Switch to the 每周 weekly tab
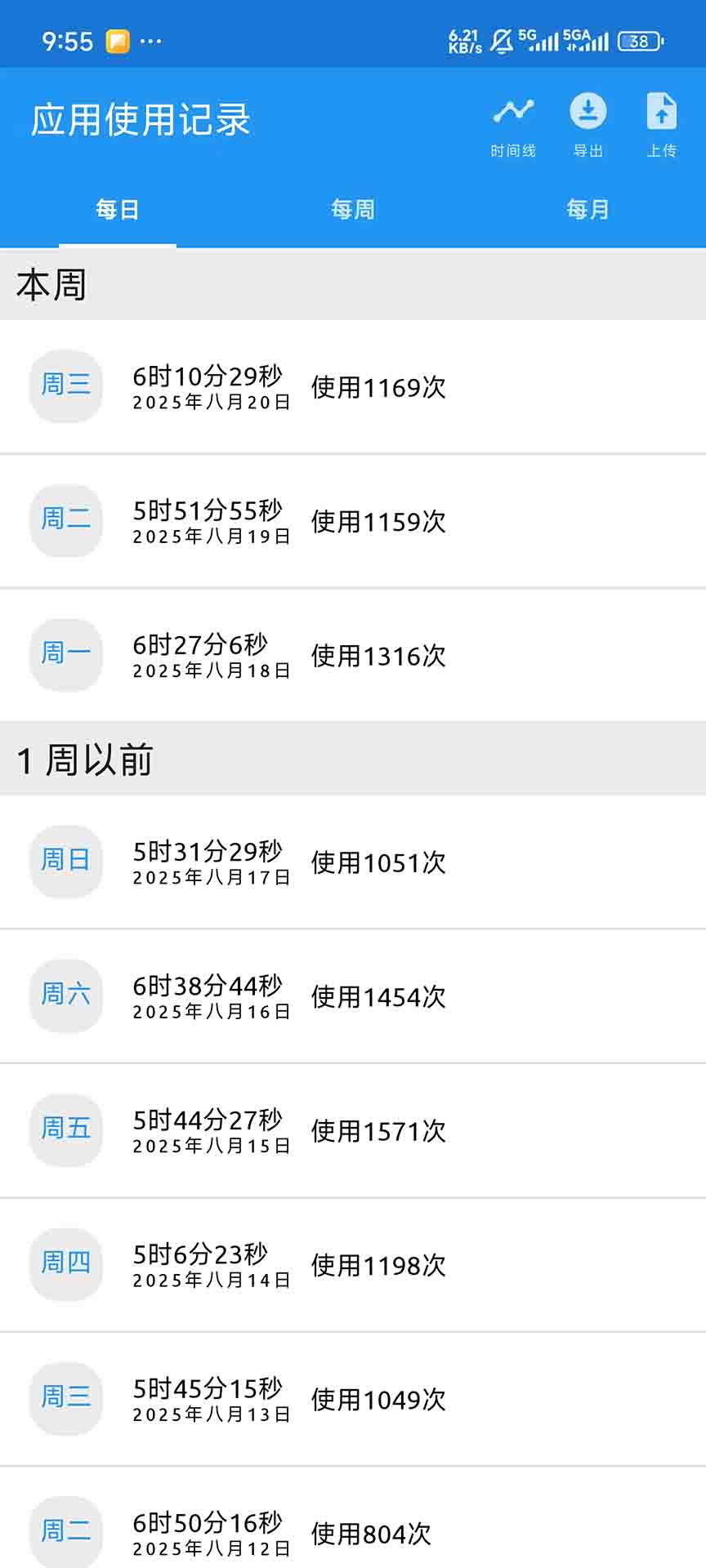 [351, 209]
